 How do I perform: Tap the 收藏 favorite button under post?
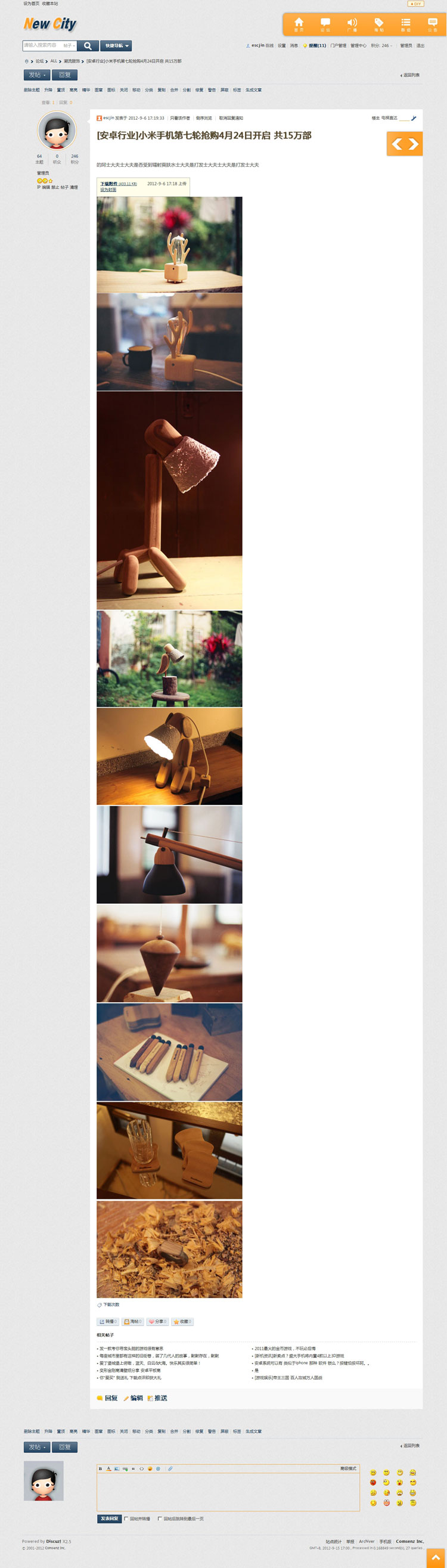(x=182, y=1322)
